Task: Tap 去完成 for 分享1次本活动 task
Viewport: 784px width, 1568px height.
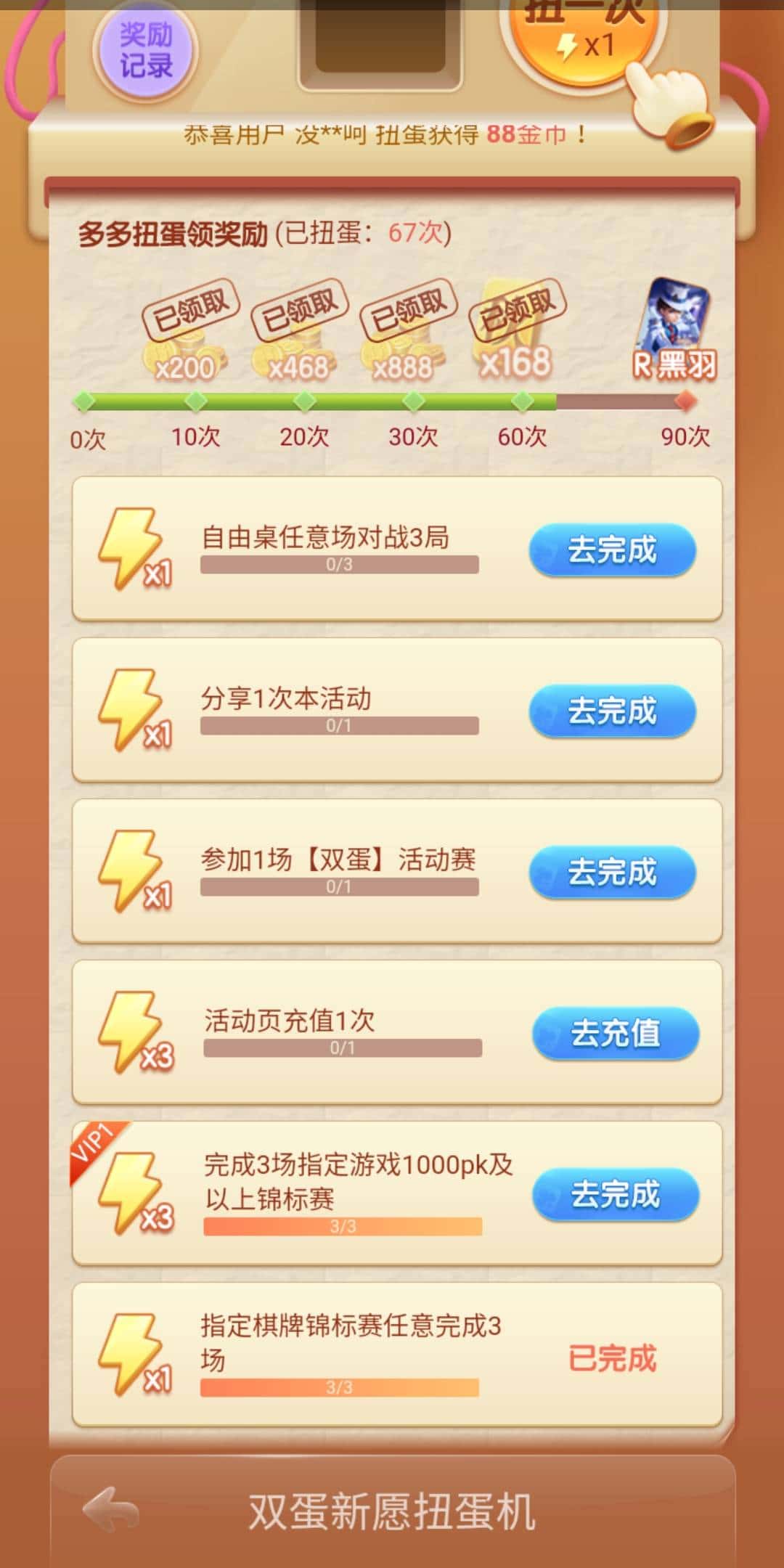Action: 612,713
